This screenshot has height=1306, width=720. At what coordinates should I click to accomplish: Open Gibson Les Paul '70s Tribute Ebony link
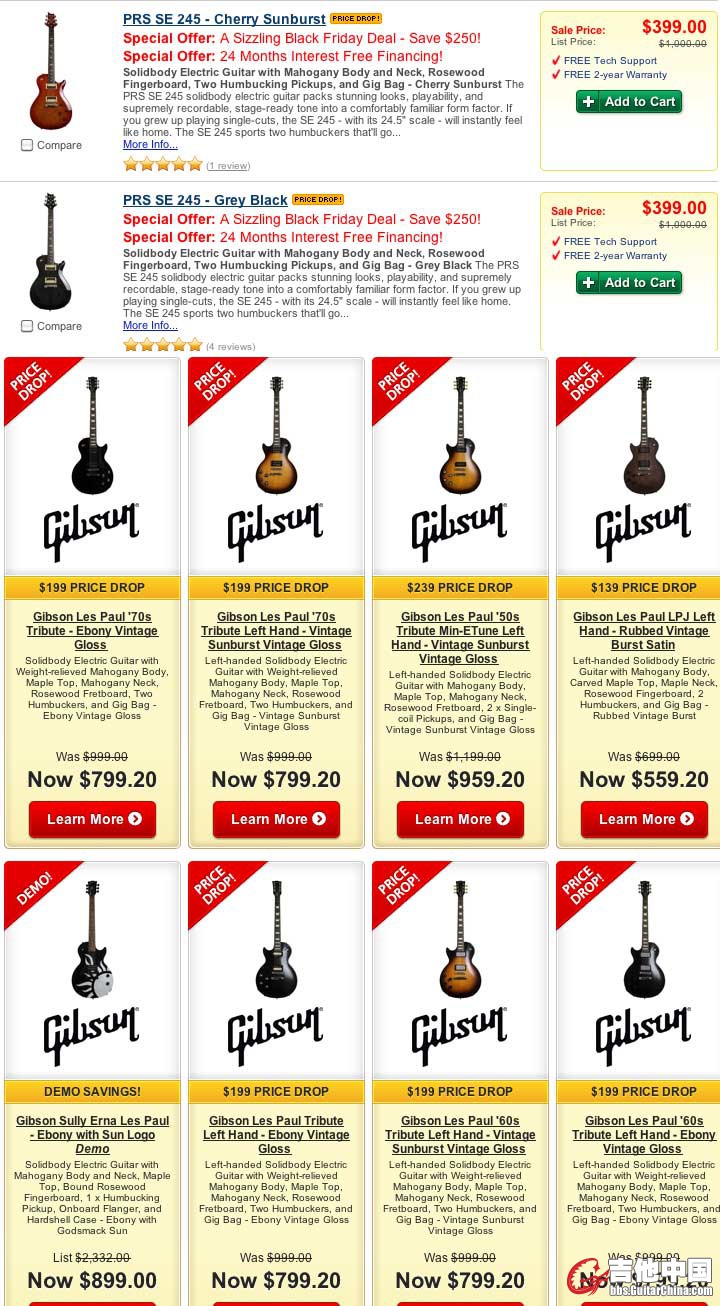click(92, 631)
